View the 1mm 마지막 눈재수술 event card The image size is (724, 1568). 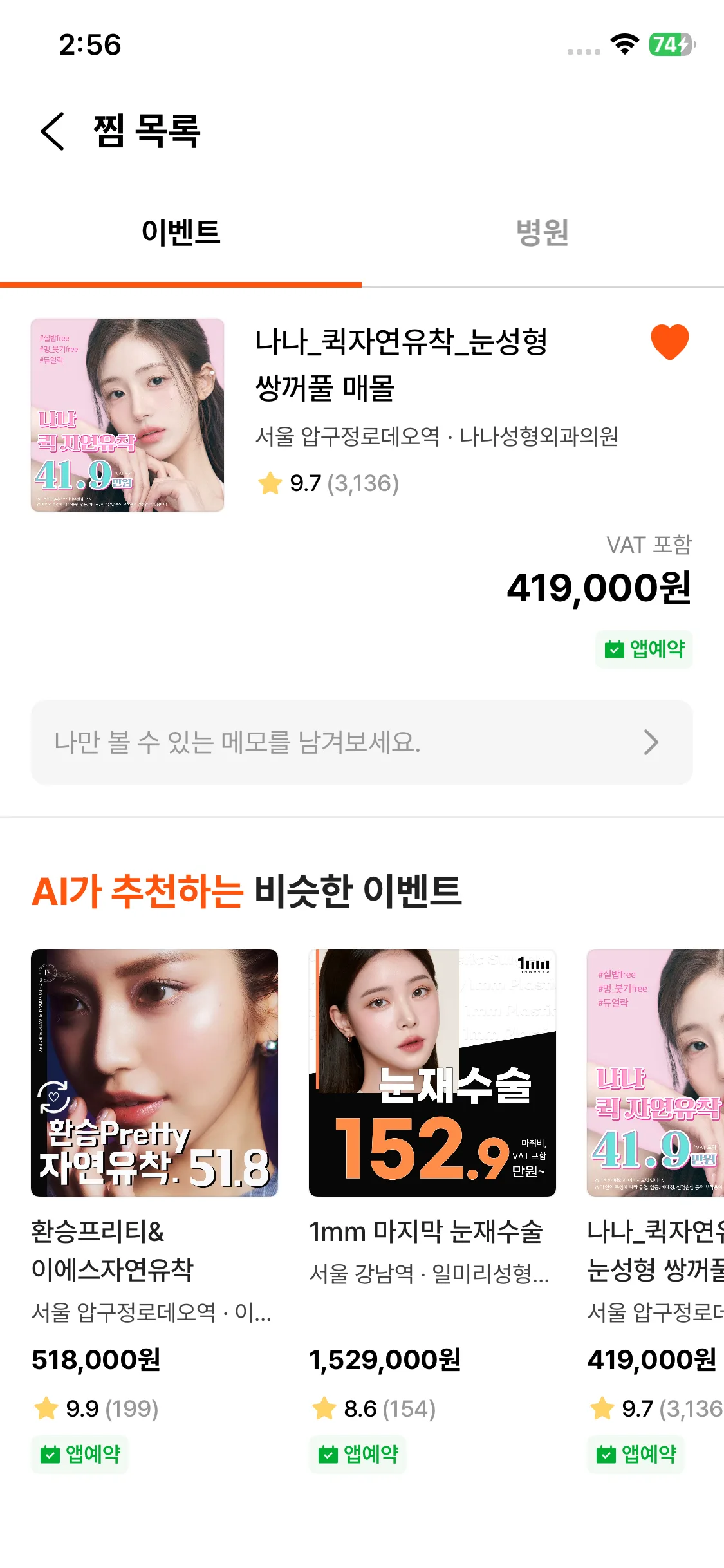tap(432, 1073)
